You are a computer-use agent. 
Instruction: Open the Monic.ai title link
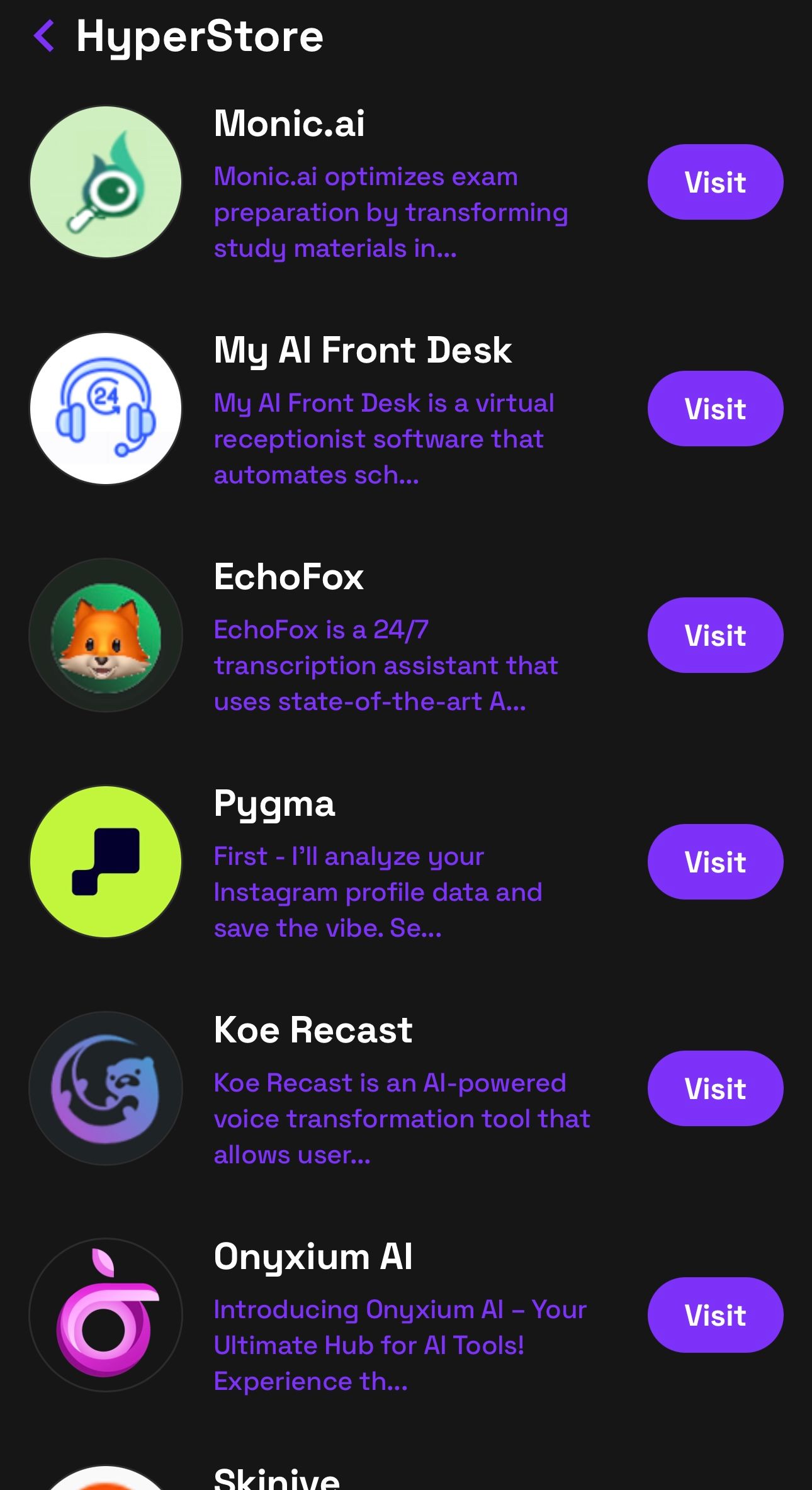pos(289,123)
